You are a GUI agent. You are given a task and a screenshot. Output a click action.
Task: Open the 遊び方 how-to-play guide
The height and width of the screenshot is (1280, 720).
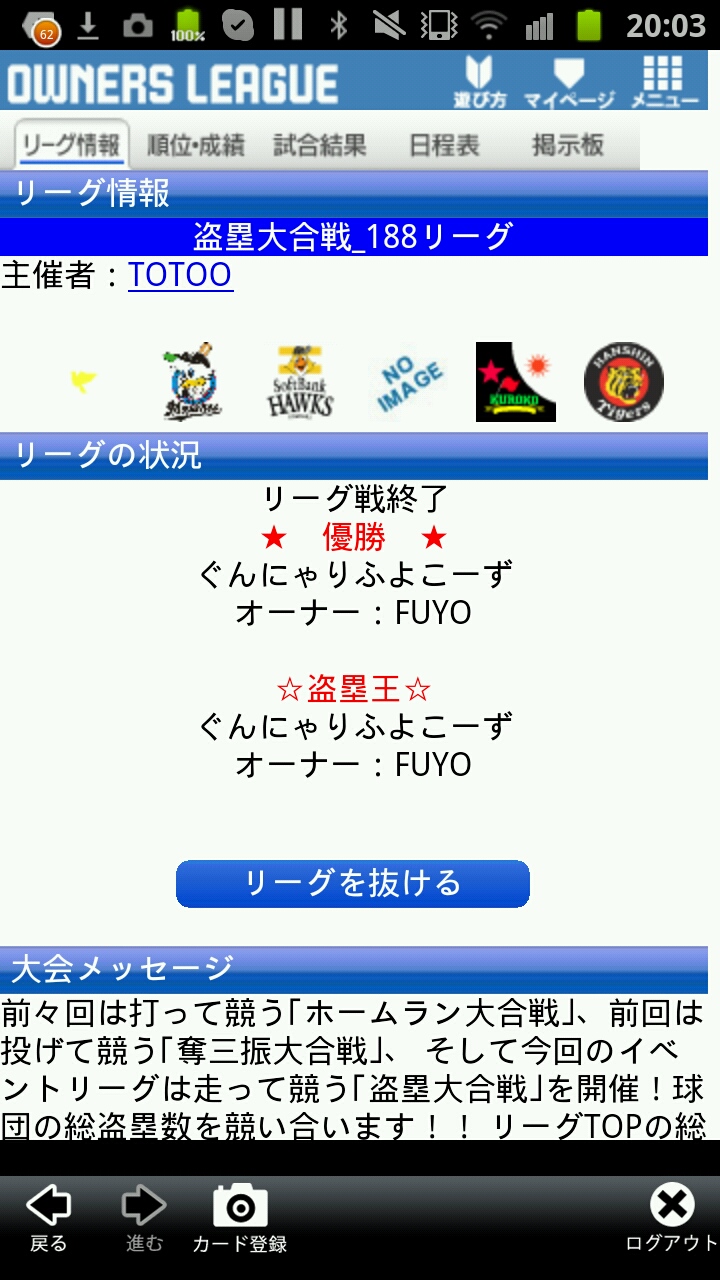(x=480, y=82)
